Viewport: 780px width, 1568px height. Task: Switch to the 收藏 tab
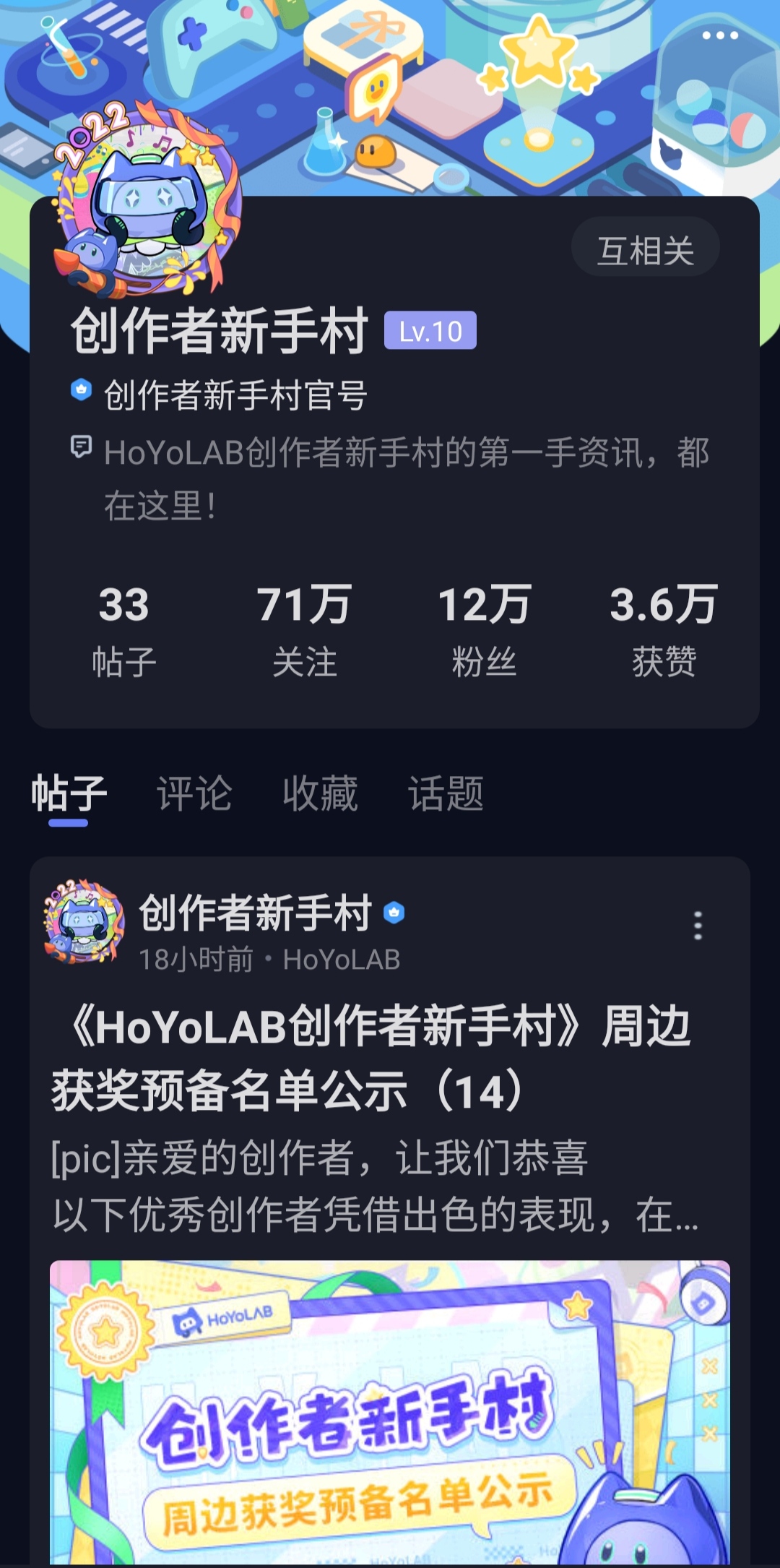click(x=320, y=793)
